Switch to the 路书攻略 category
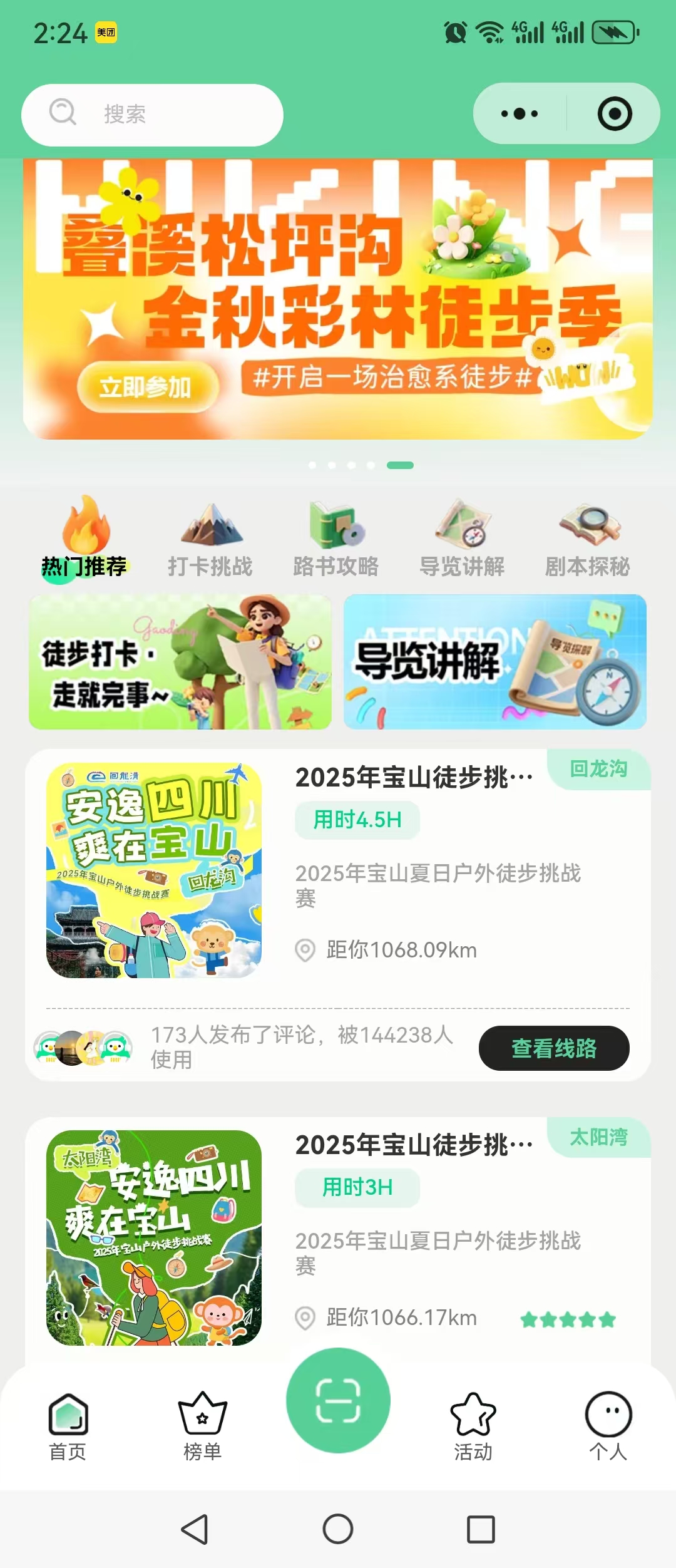Viewport: 676px width, 1568px height. click(336, 539)
